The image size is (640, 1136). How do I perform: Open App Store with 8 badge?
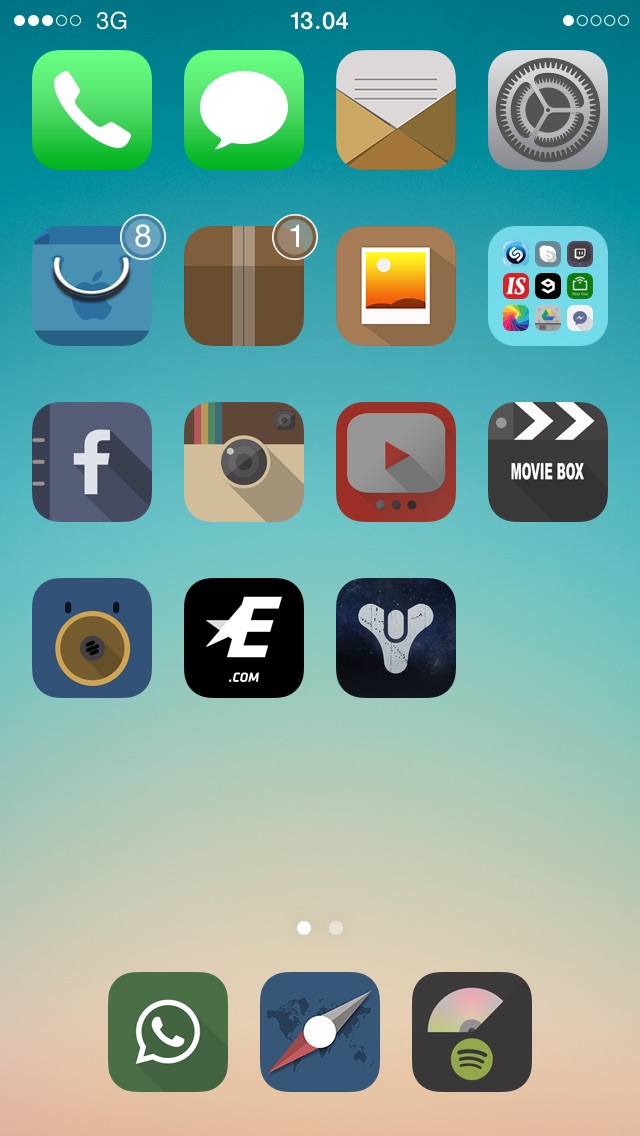[92, 285]
